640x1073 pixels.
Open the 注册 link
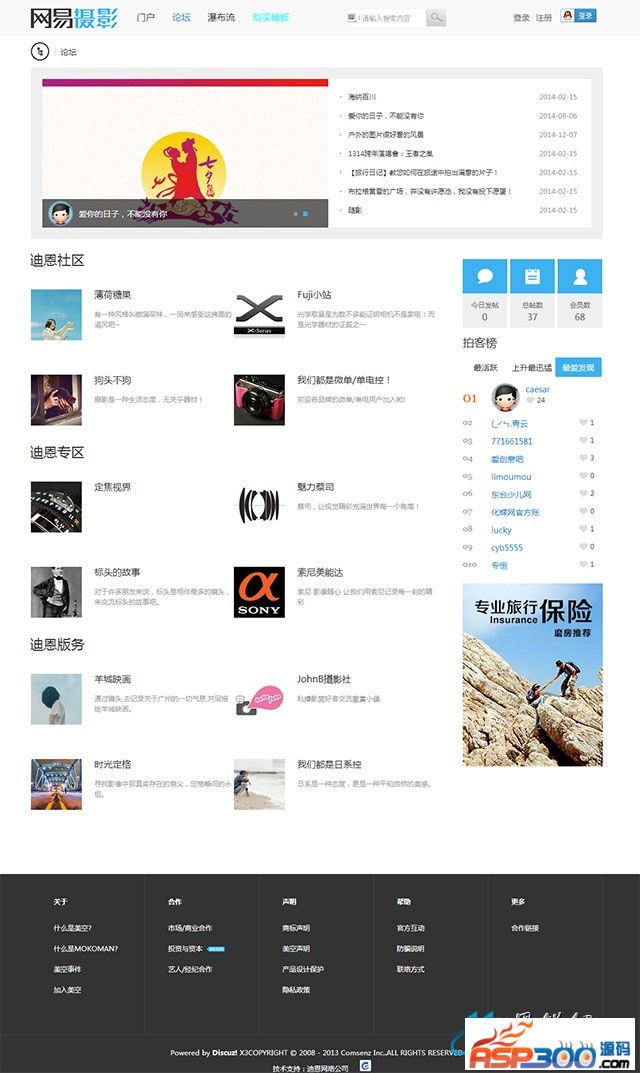(544, 18)
